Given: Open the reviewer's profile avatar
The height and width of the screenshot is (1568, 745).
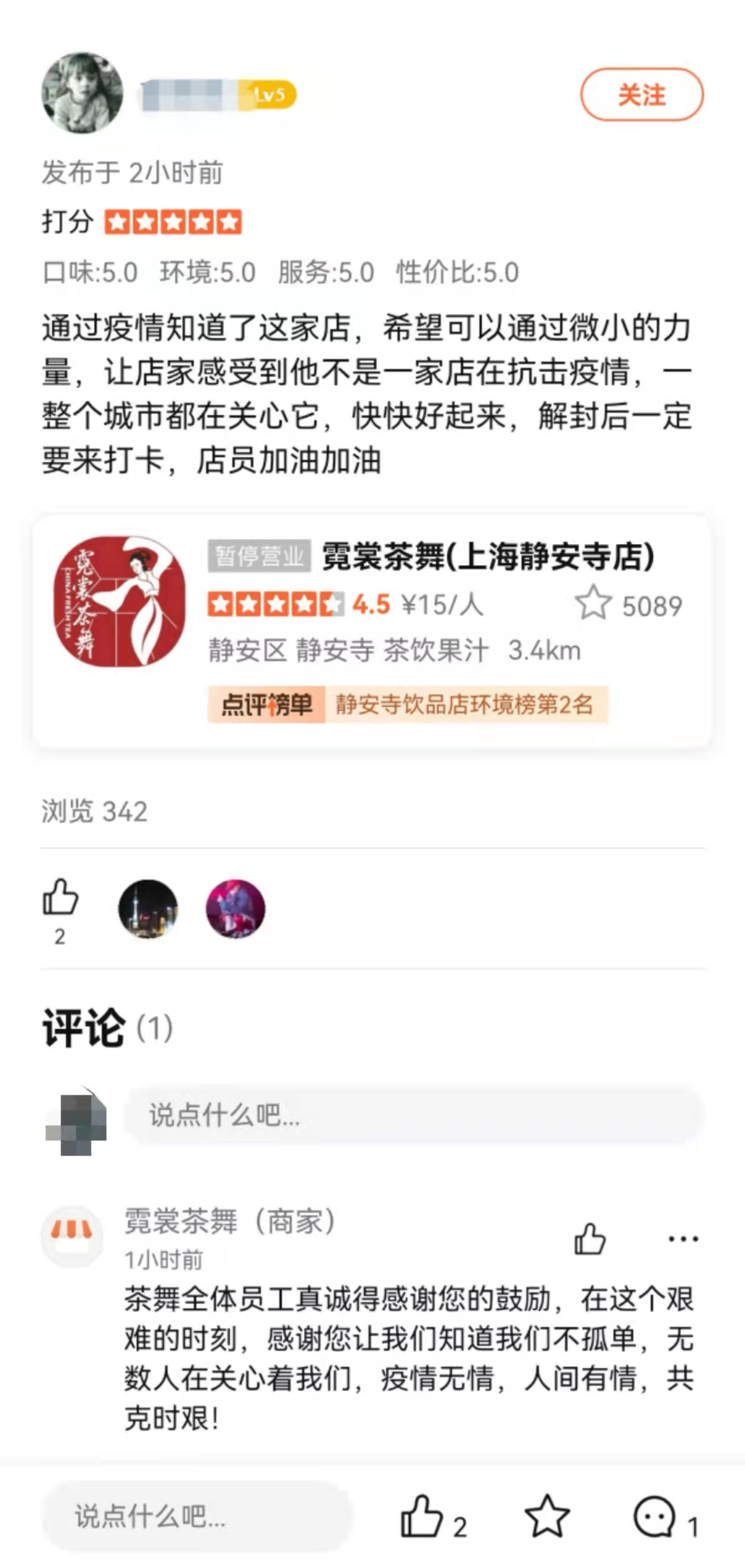Looking at the screenshot, I should pyautogui.click(x=82, y=93).
